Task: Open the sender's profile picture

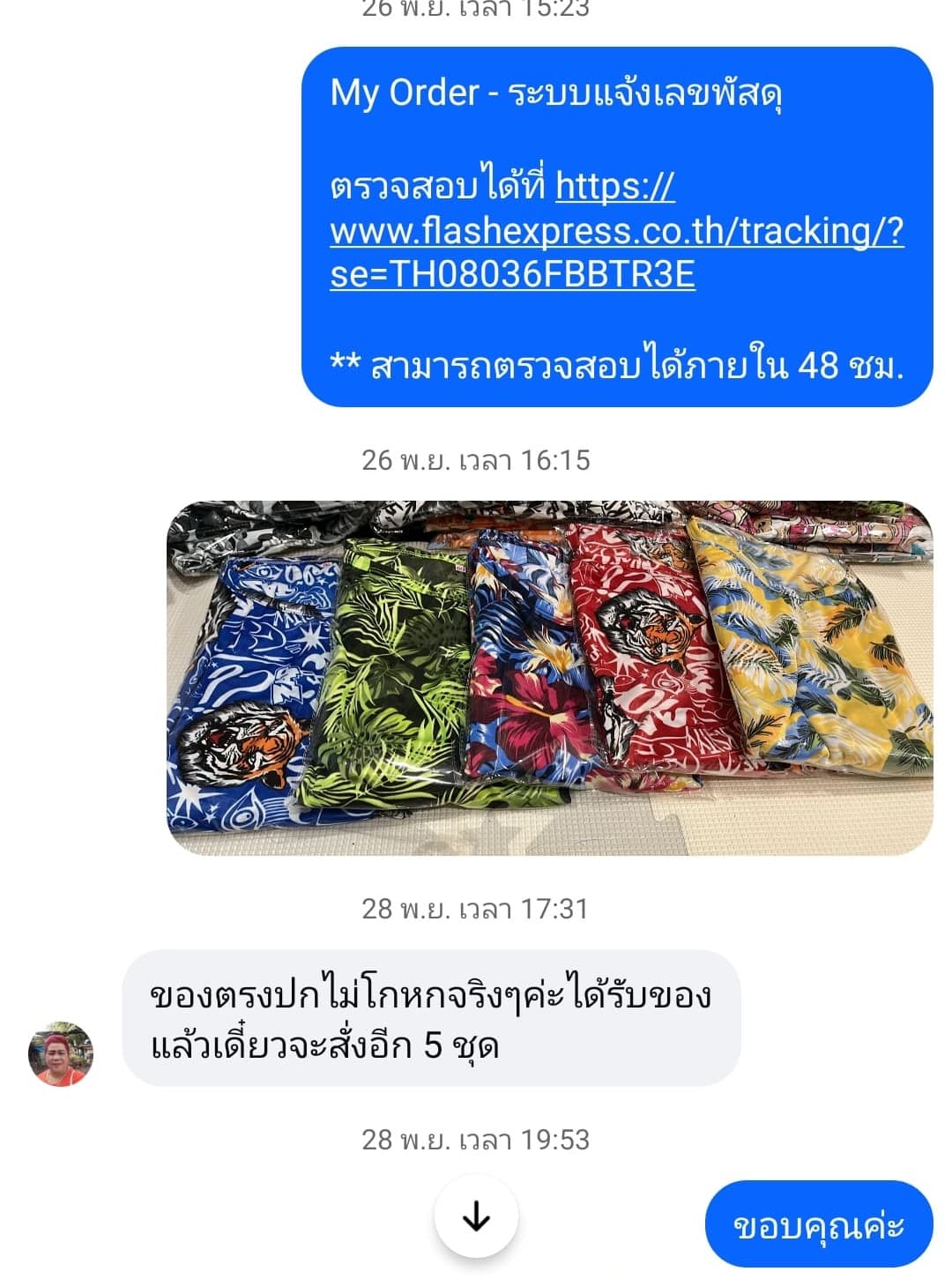Action: point(61,1054)
